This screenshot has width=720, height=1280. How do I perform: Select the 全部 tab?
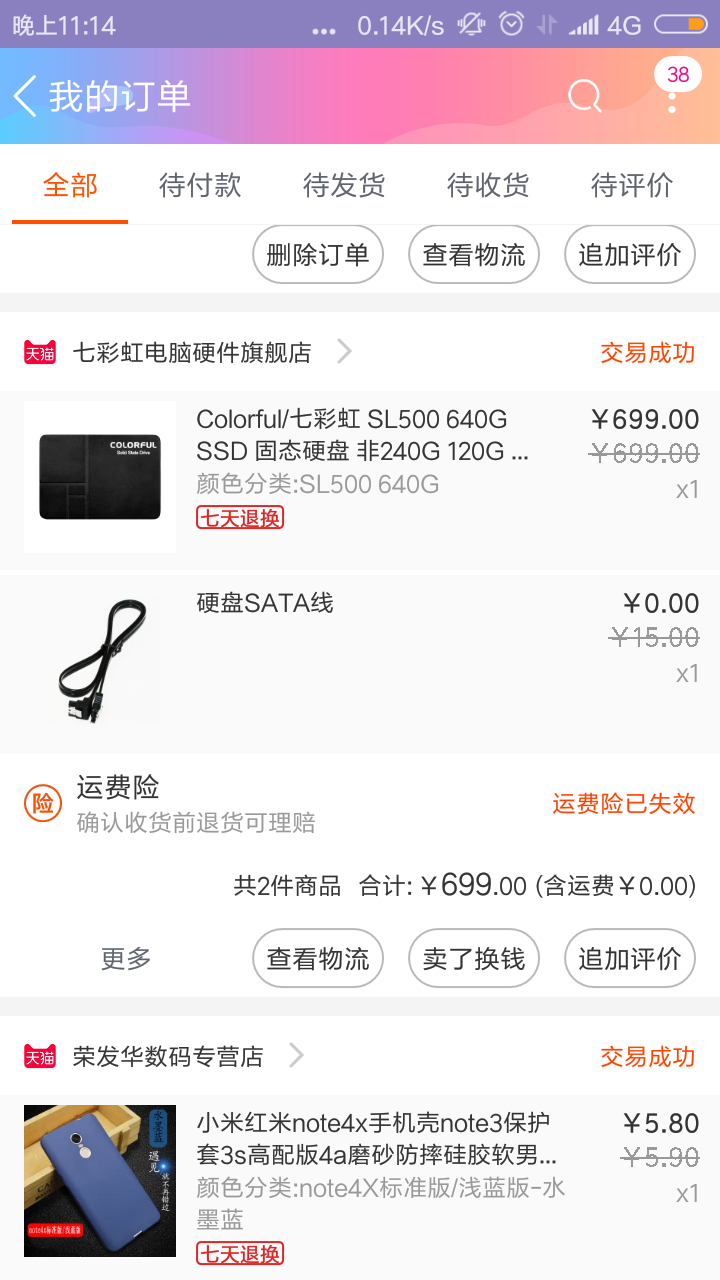[x=70, y=185]
